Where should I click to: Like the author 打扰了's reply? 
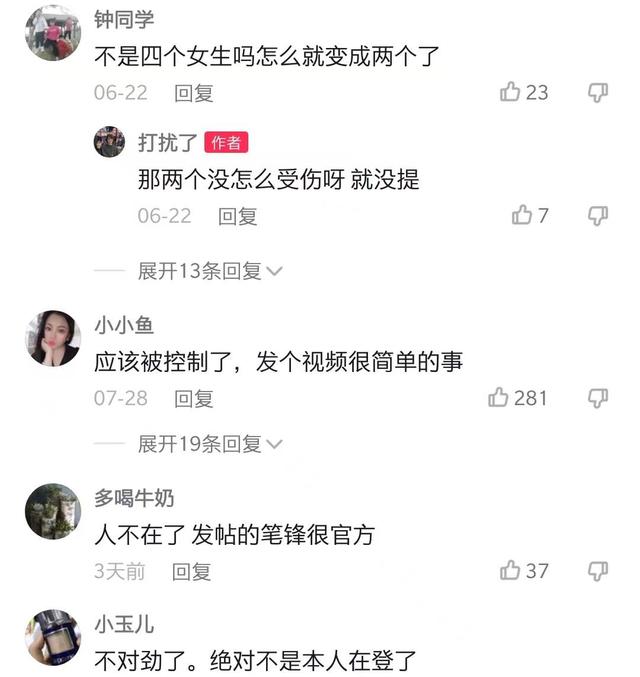(x=522, y=215)
